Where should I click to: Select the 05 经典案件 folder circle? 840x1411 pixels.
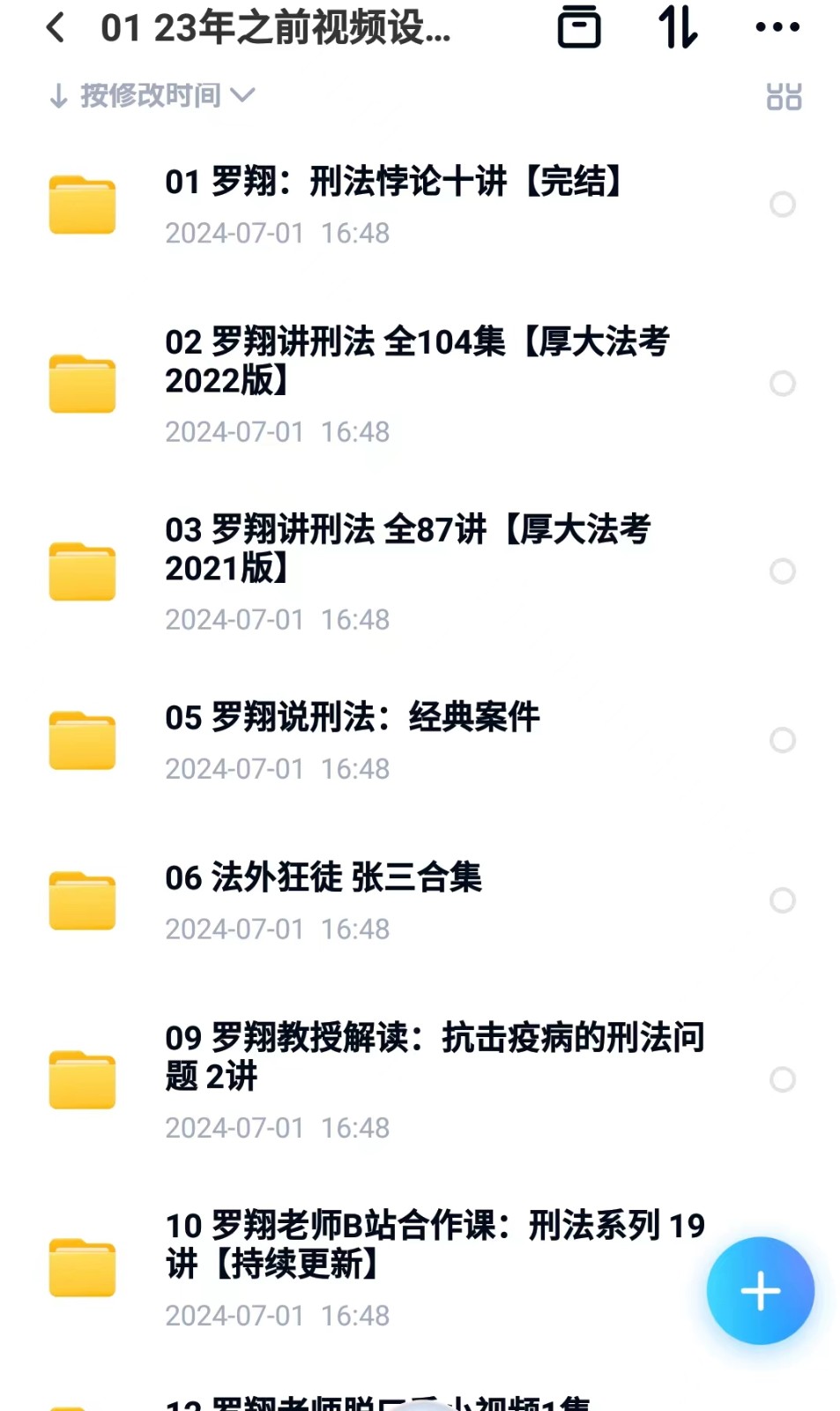[x=783, y=740]
